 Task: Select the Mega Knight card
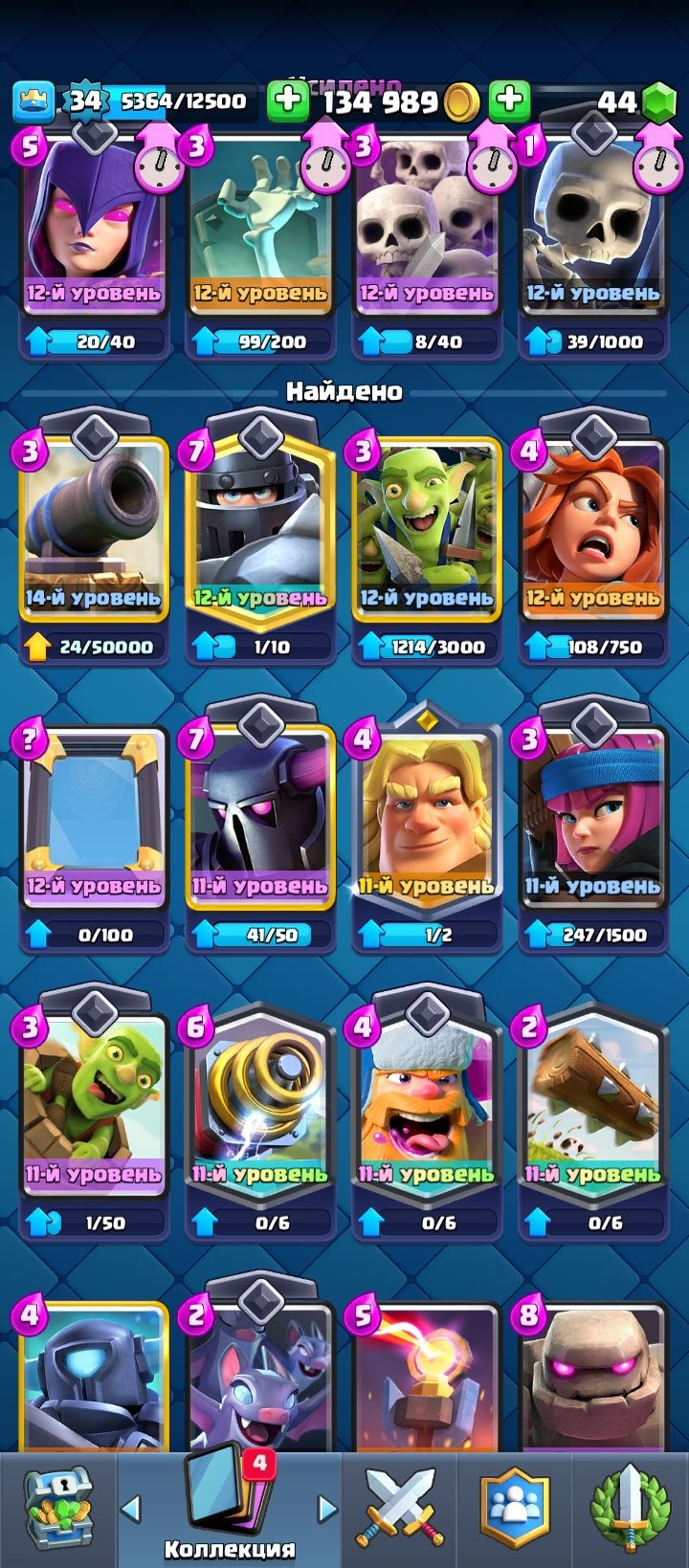point(259,536)
